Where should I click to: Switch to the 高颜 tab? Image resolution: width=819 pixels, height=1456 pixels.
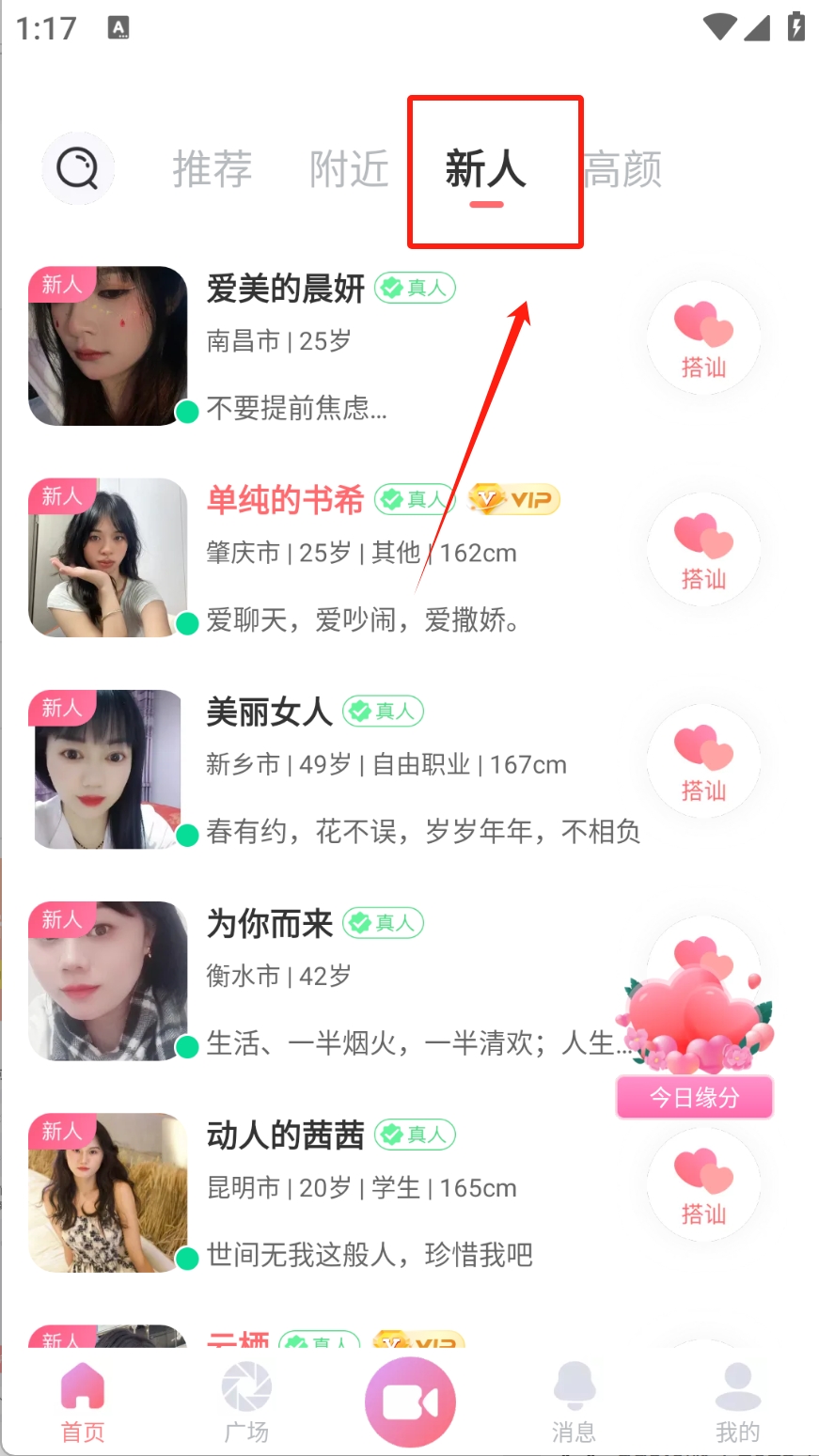[622, 169]
